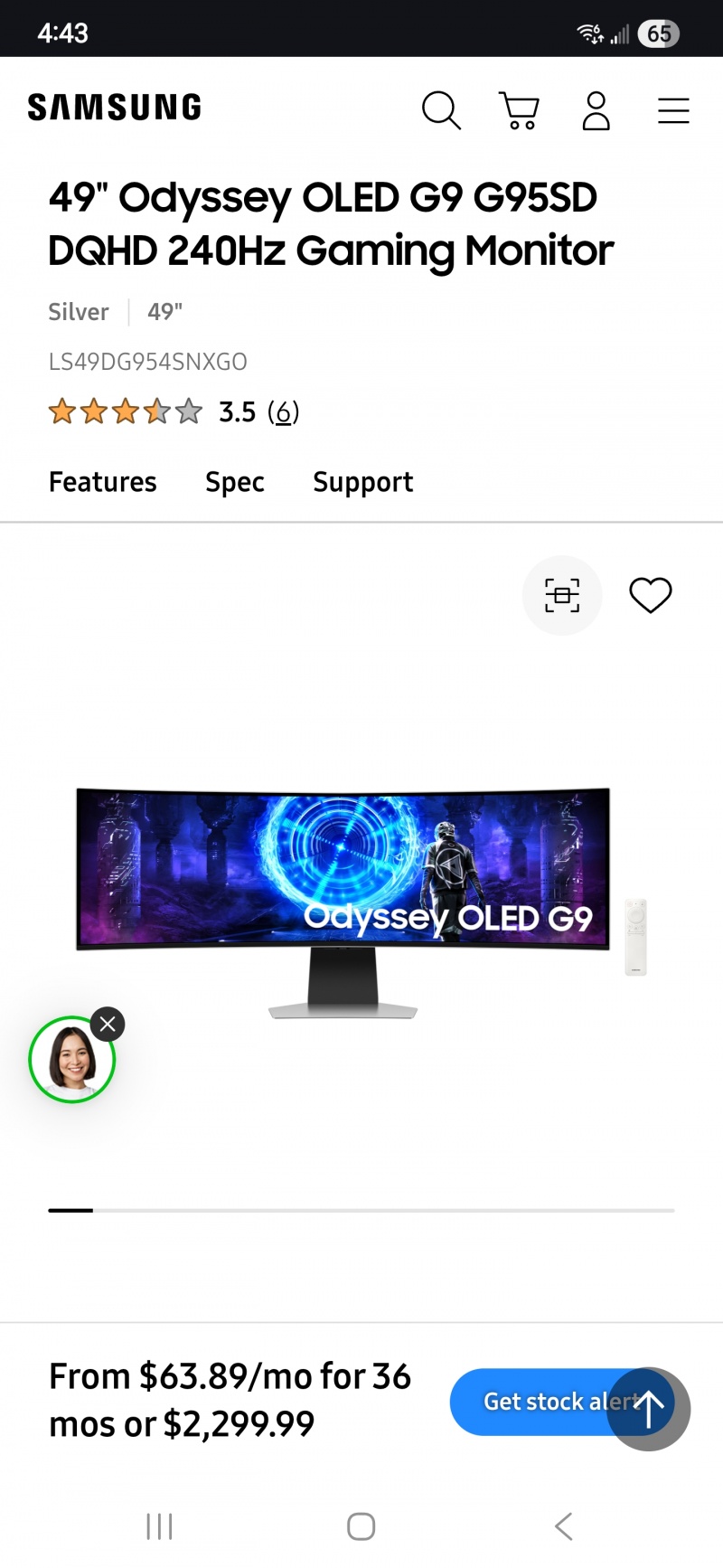
Task: Jump back to top with arrow button
Action: [648, 1408]
